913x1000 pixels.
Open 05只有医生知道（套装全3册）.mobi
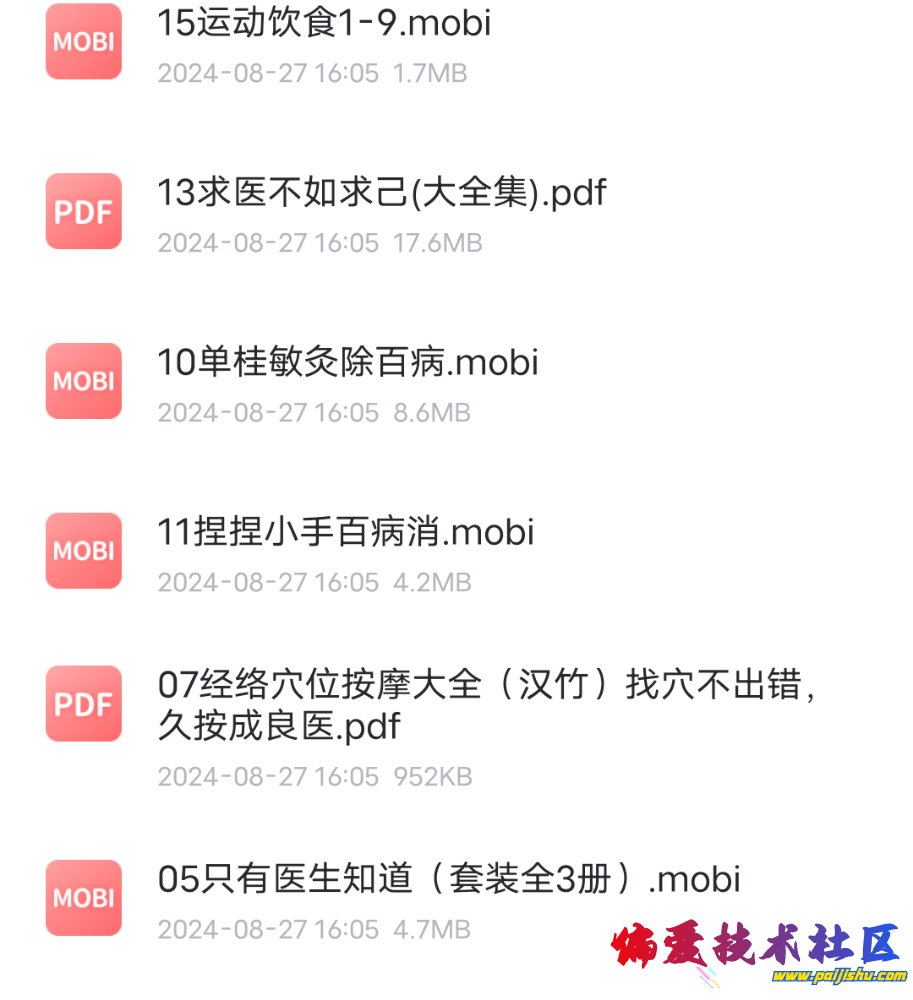coord(448,879)
